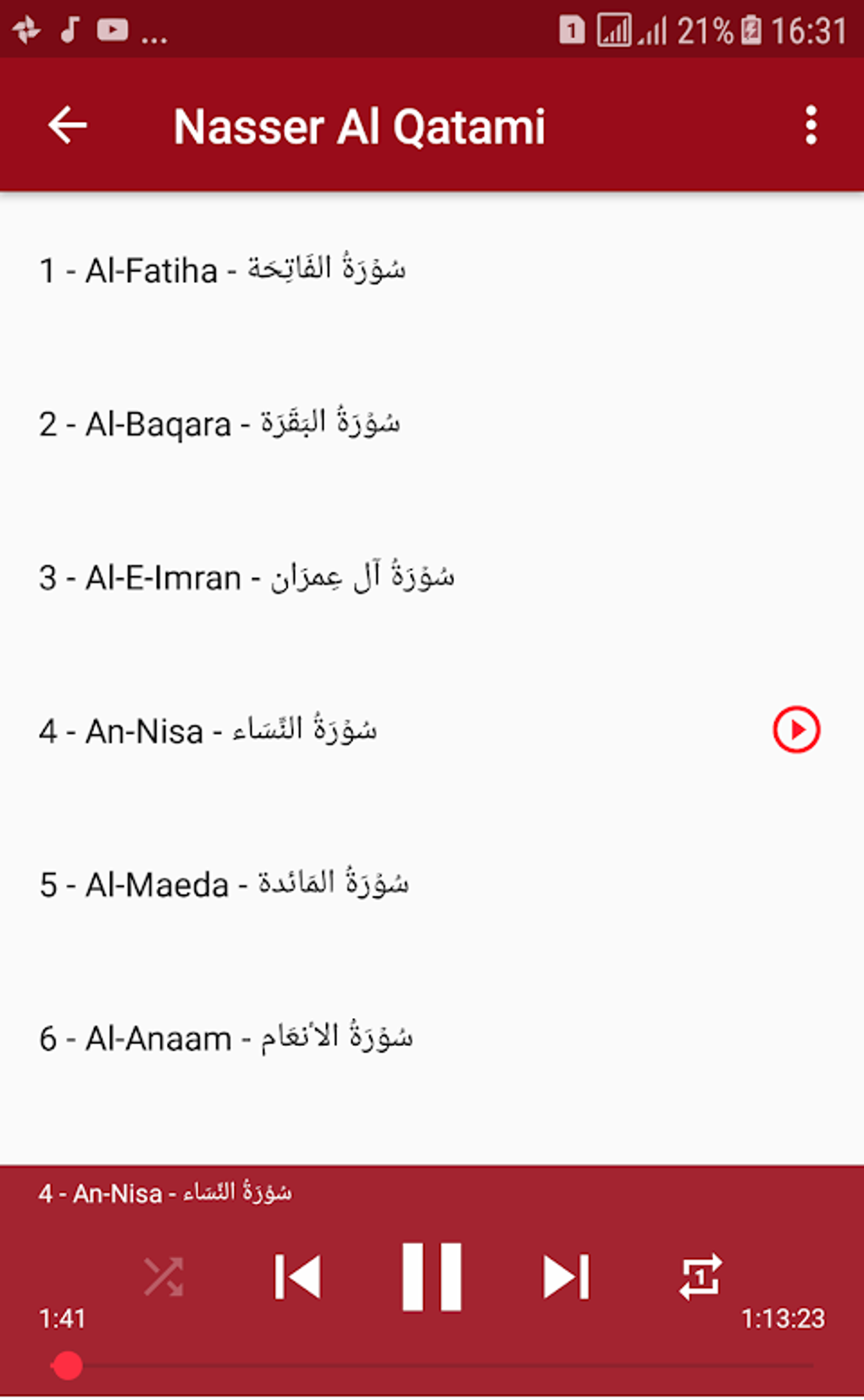This screenshot has height=1400, width=864.
Task: Open the overflow menu
Action: pos(811,125)
